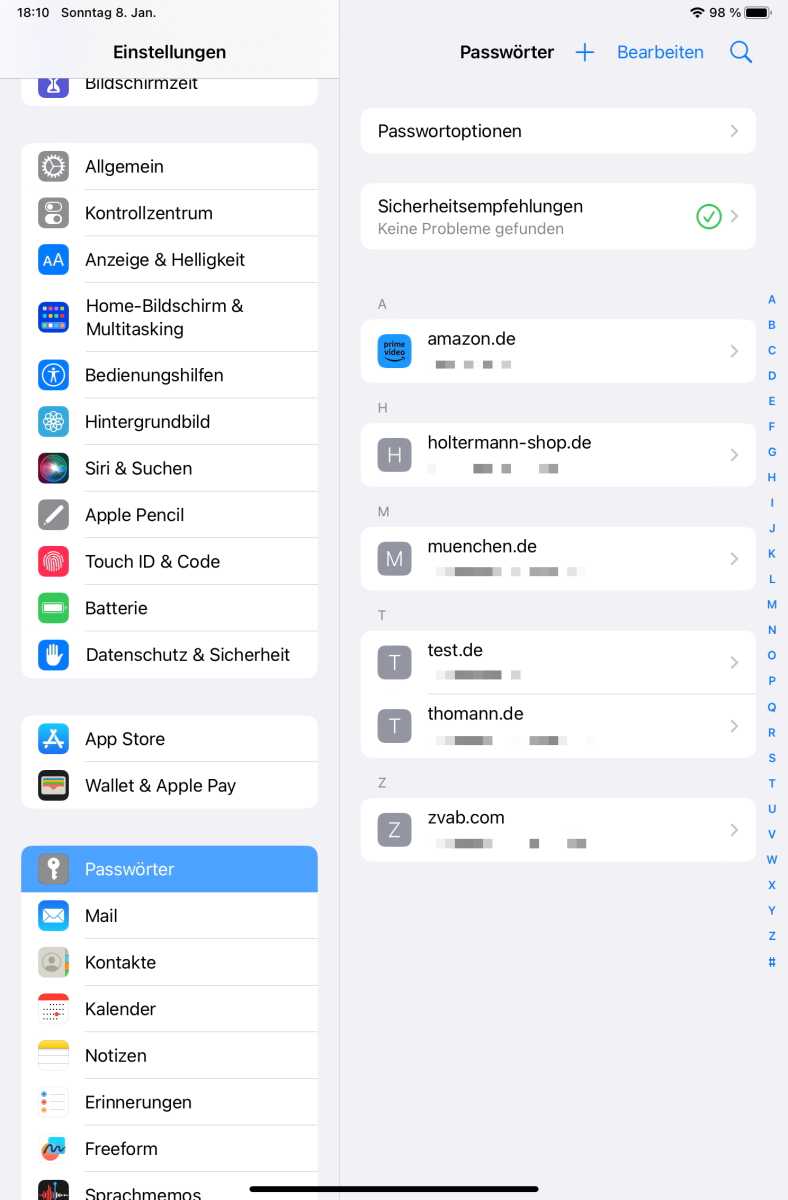
Task: Open the holtermann-shop.de entry
Action: [557, 455]
